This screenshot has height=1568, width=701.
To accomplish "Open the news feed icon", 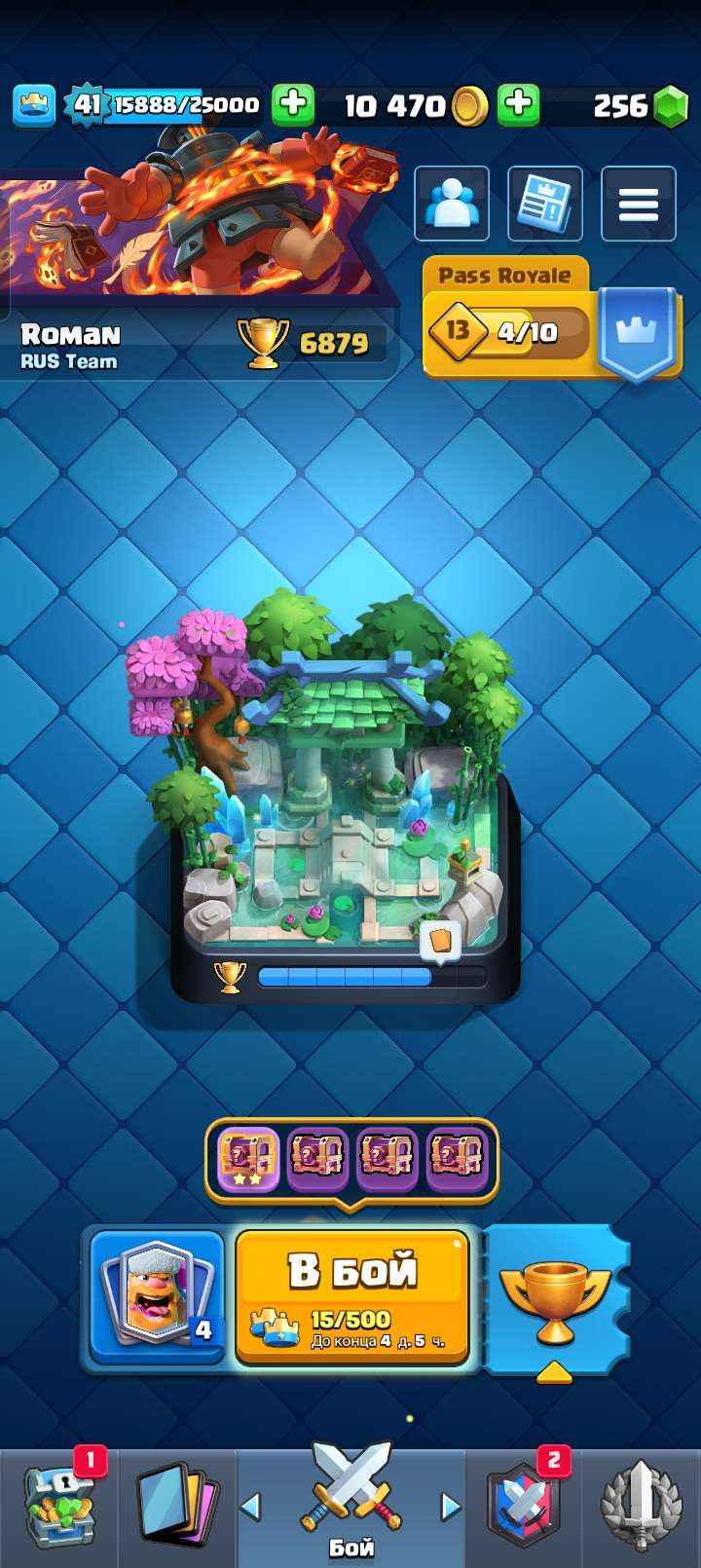I will tap(545, 204).
